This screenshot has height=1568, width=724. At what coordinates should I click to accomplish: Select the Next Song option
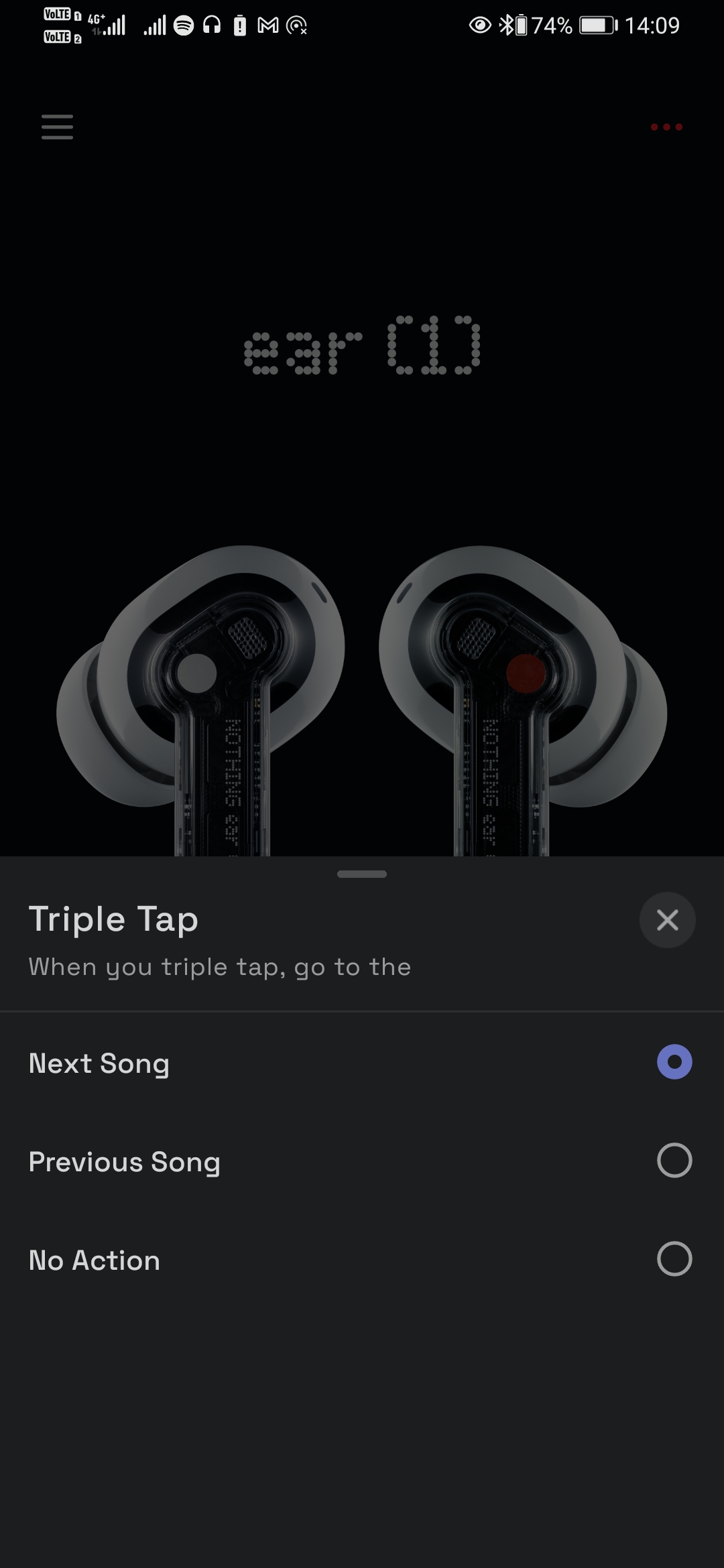pyautogui.click(x=362, y=1063)
